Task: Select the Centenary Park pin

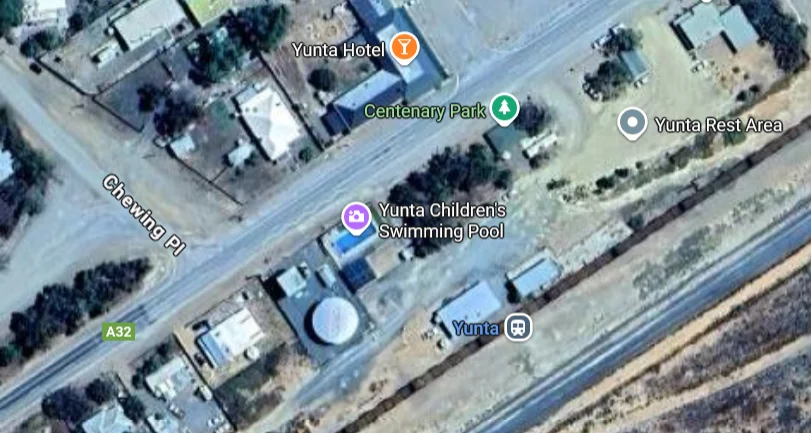Action: coord(505,108)
